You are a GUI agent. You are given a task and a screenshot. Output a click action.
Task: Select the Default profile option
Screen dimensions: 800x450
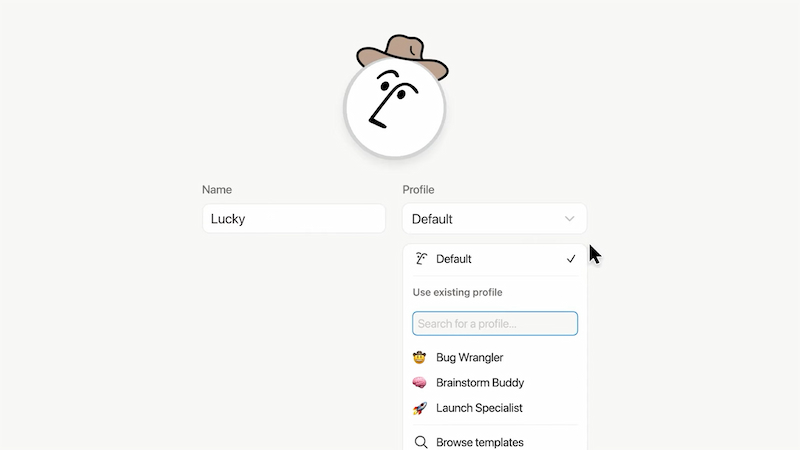[x=494, y=259]
